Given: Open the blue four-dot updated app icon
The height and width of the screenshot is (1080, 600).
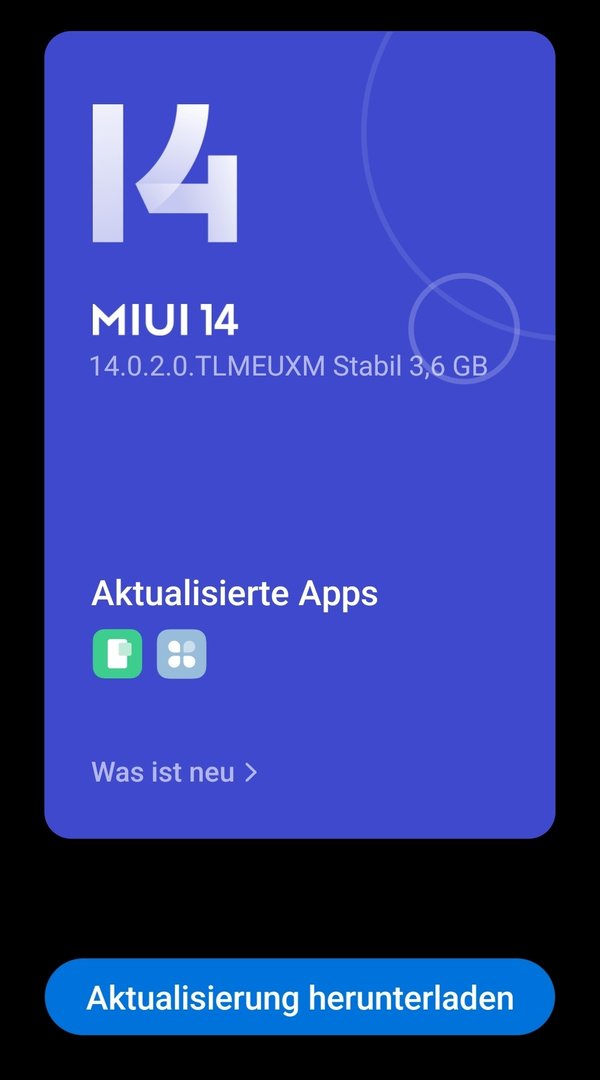Looking at the screenshot, I should coord(182,654).
